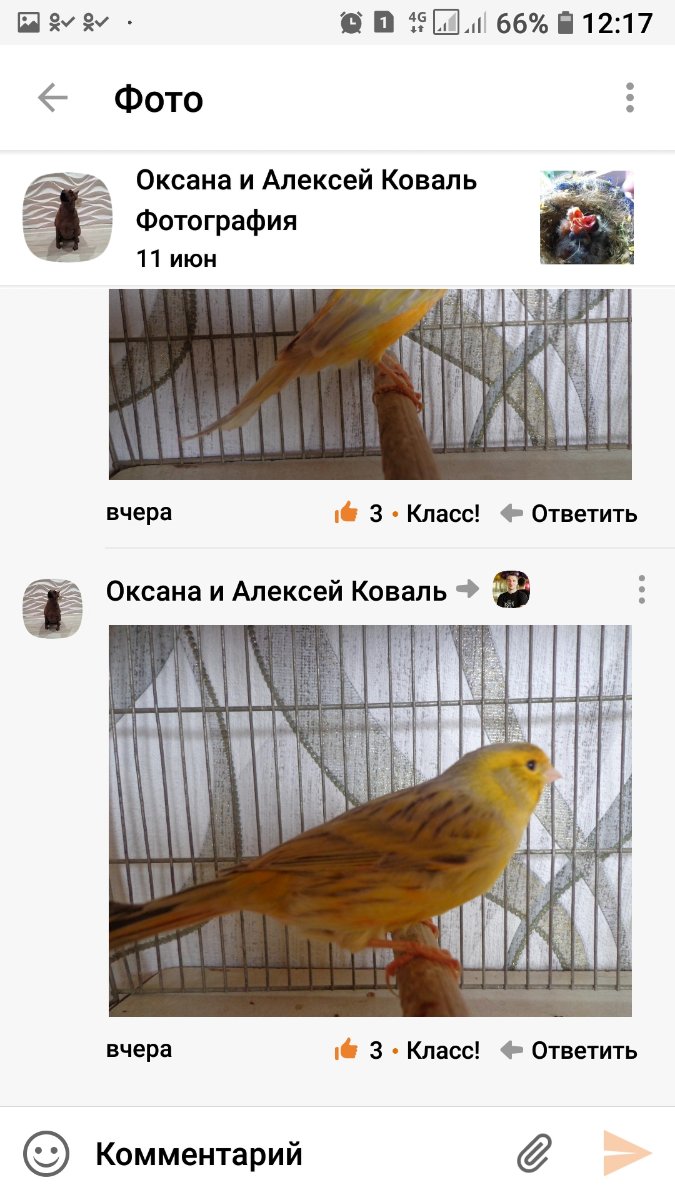Go back from the Фото screen
Image resolution: width=675 pixels, height=1200 pixels.
52,98
